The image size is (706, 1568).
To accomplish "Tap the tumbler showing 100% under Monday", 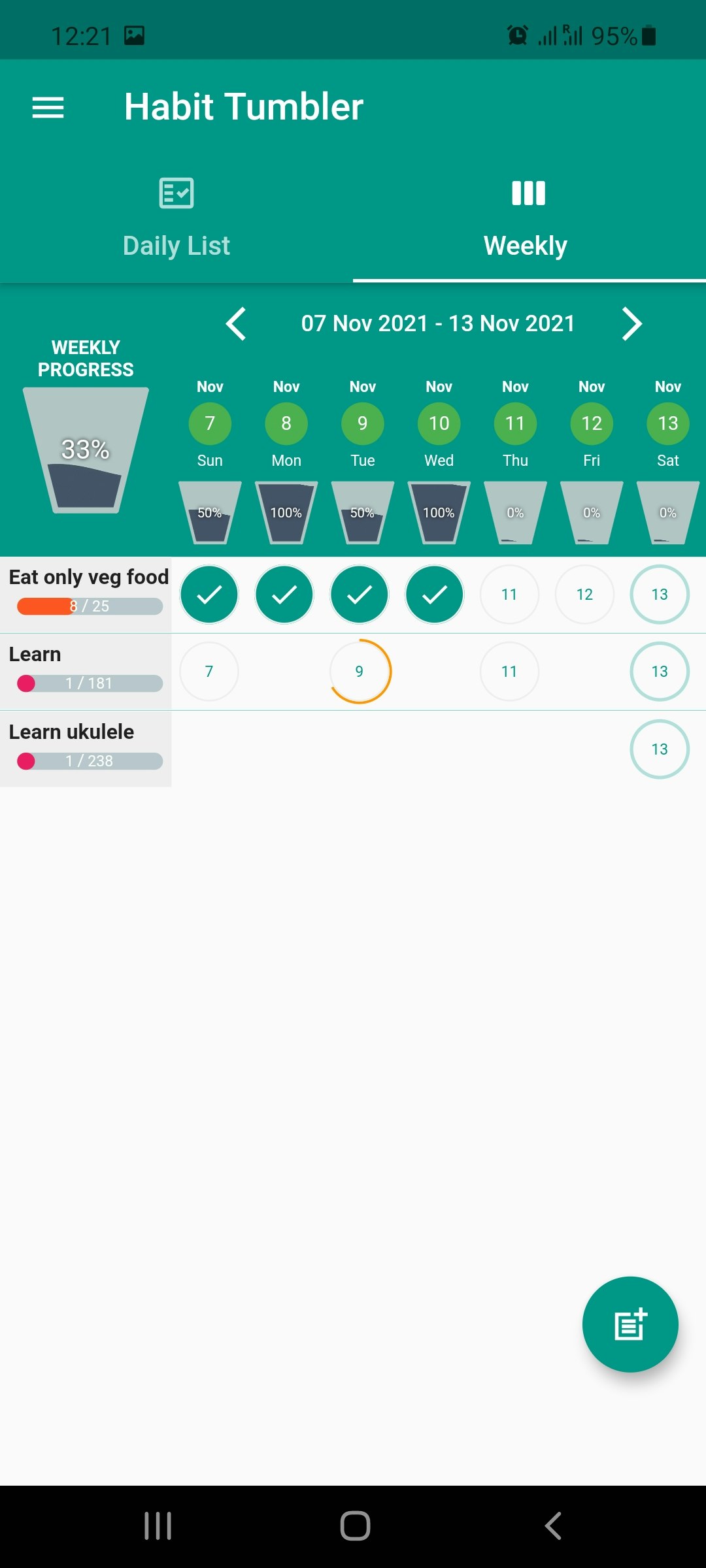I will tap(286, 513).
